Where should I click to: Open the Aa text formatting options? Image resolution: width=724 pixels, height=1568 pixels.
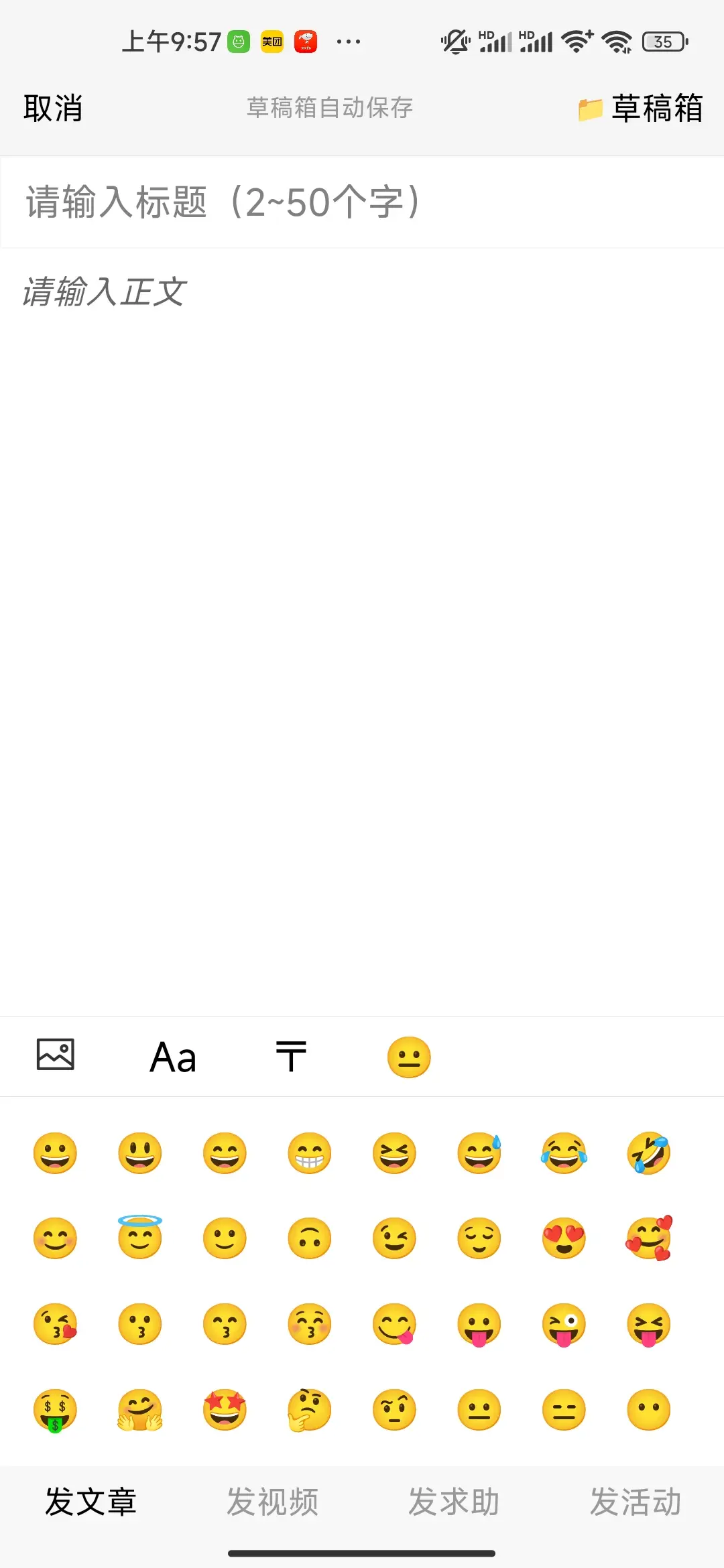(172, 1057)
